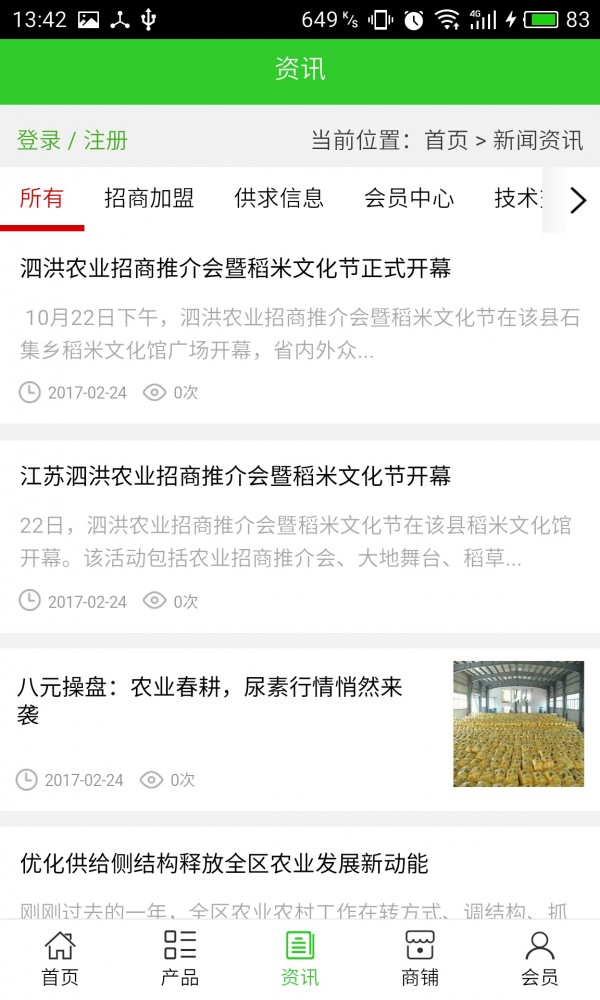Switch to the 招商加盟 tab
Viewport: 600px width, 1000px height.
[149, 198]
